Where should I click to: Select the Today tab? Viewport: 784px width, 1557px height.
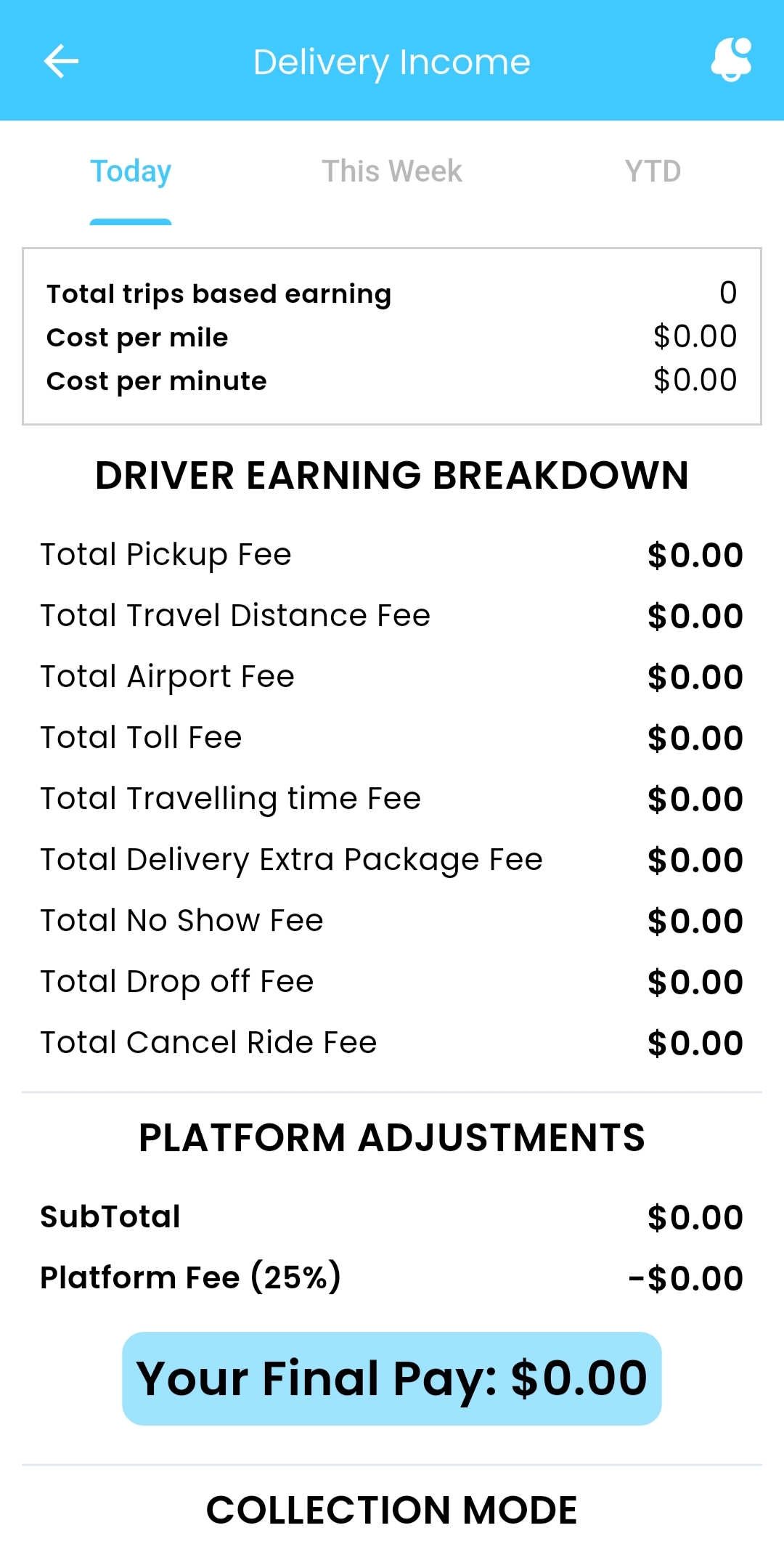[130, 171]
